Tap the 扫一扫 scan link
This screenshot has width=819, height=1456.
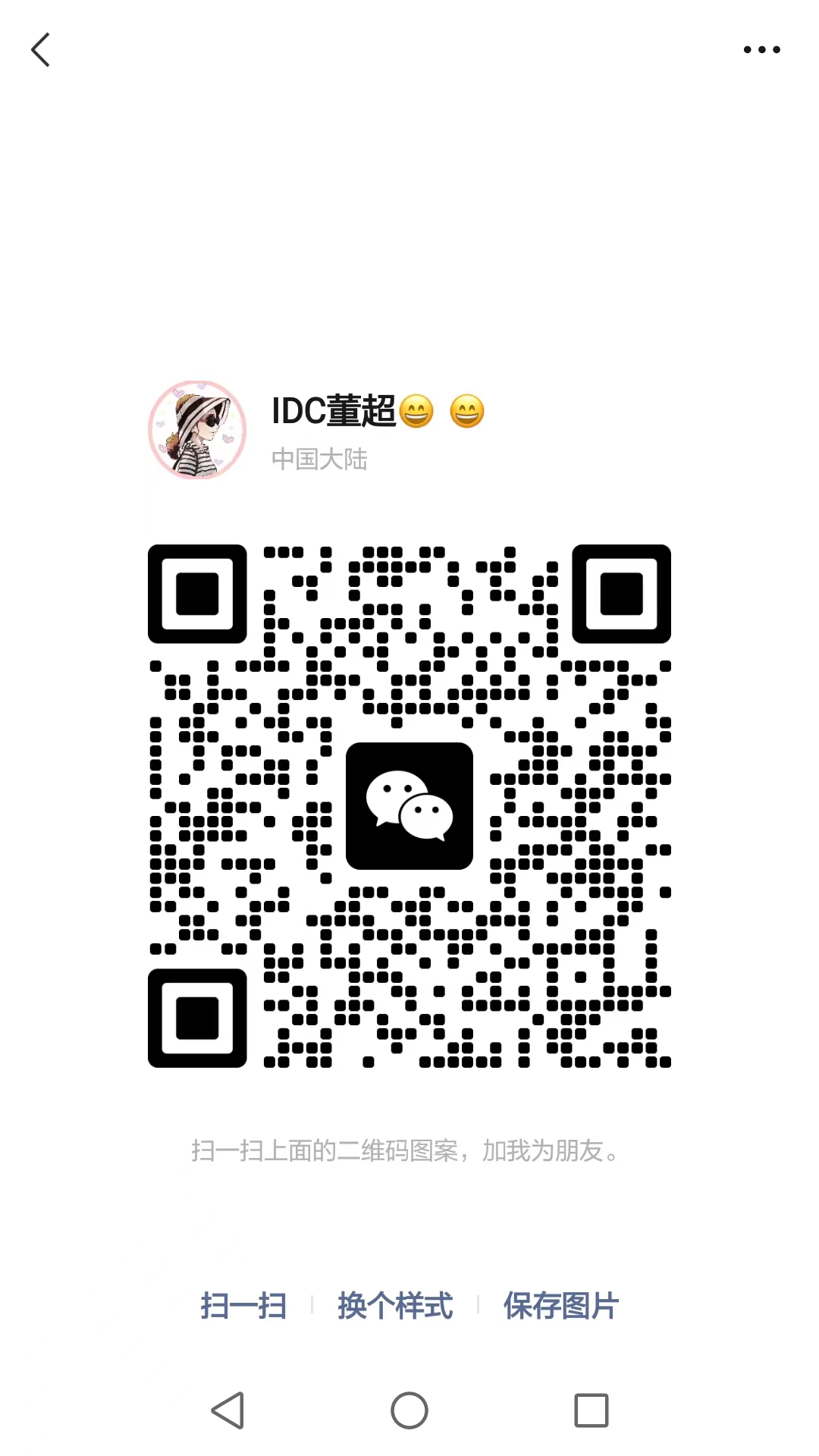click(243, 1306)
